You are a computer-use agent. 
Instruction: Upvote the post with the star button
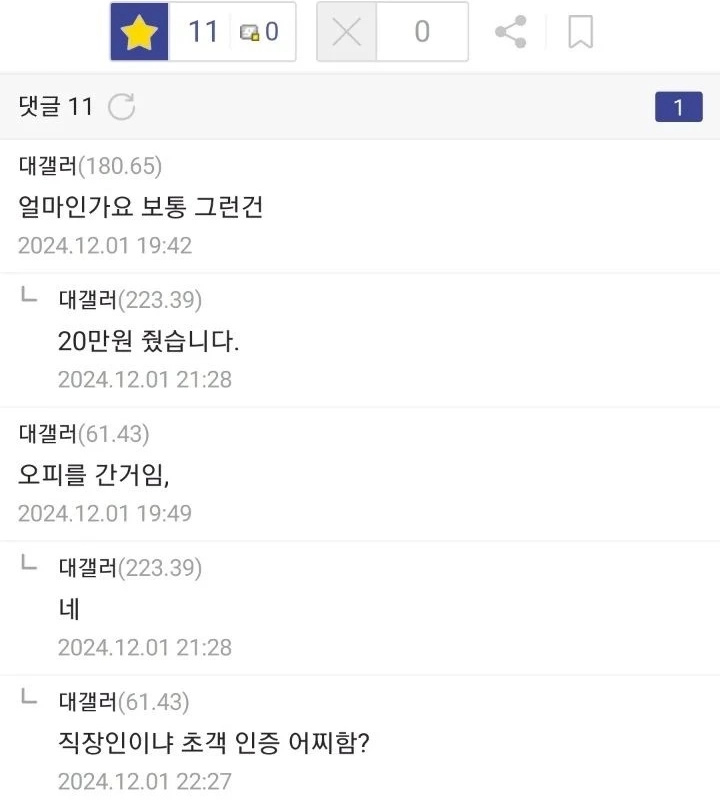[139, 32]
